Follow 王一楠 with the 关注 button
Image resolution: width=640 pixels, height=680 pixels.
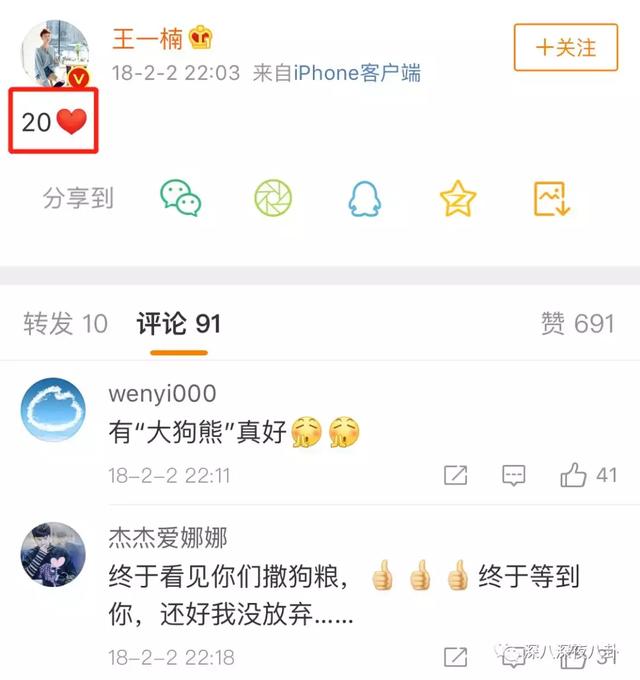[x=566, y=47]
